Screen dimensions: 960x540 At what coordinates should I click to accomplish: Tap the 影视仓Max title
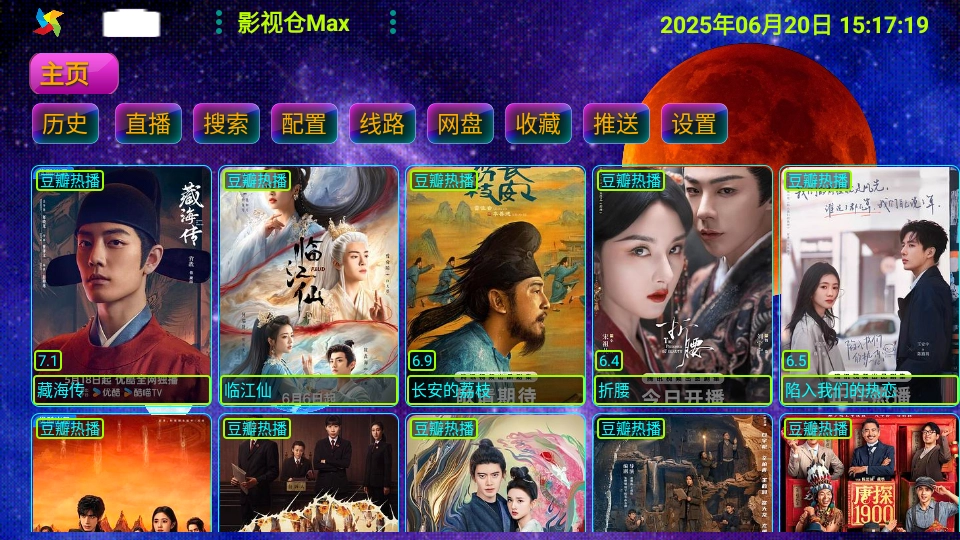[x=293, y=23]
